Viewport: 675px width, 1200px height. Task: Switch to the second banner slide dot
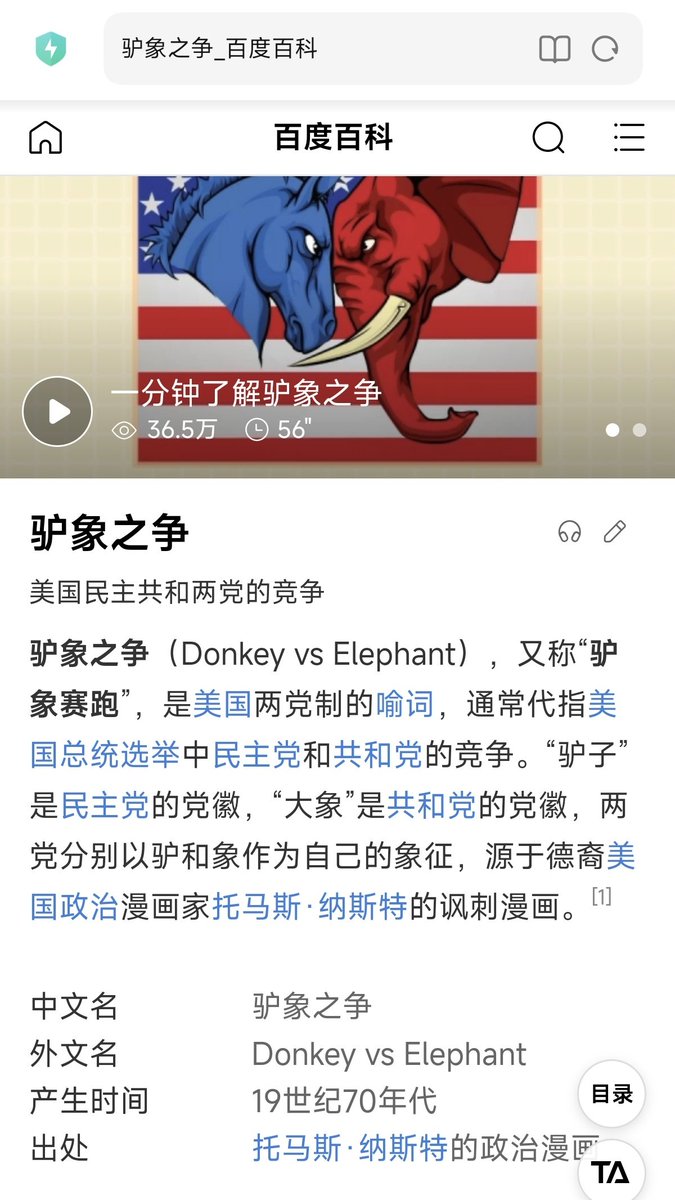click(639, 430)
